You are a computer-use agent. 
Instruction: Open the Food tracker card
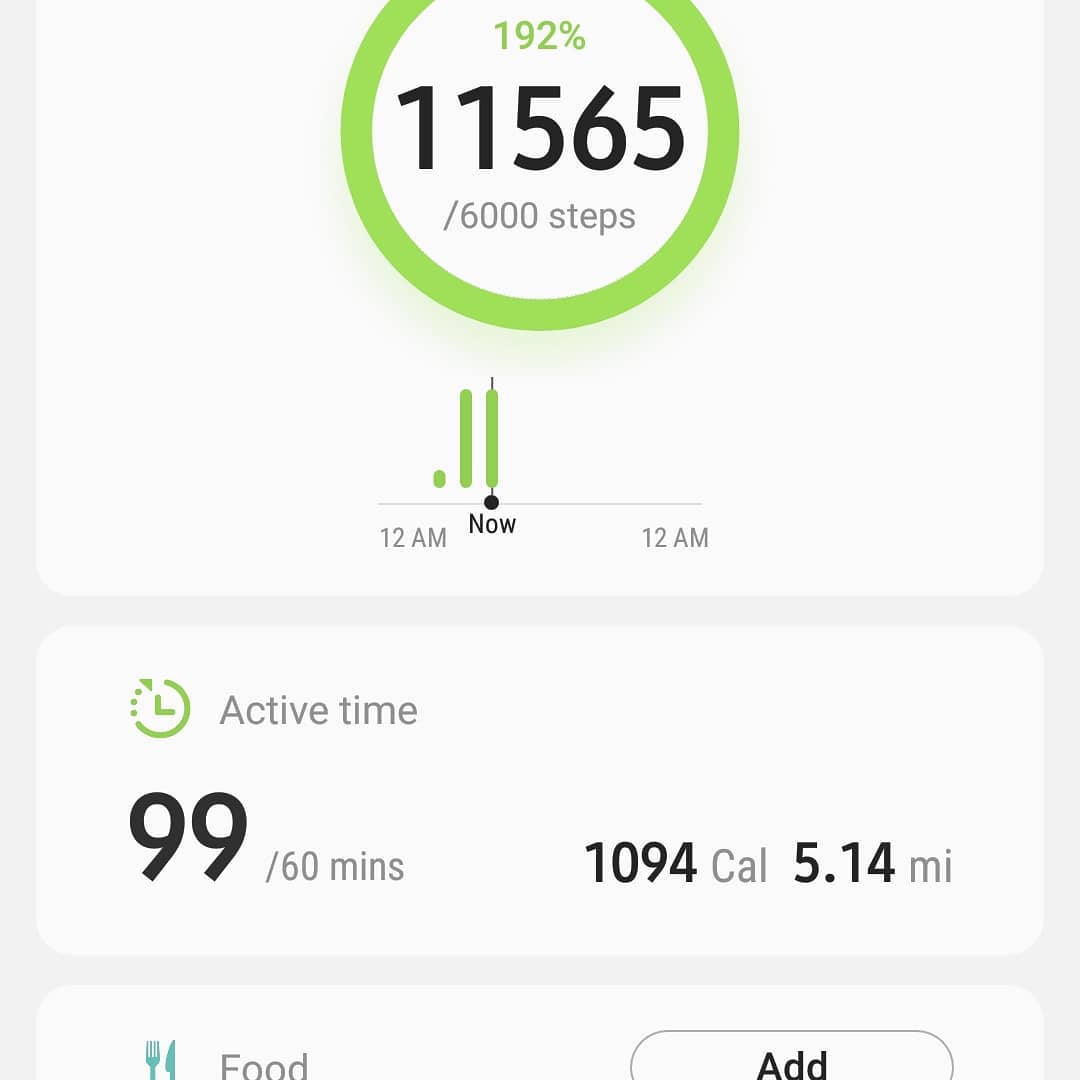265,1062
